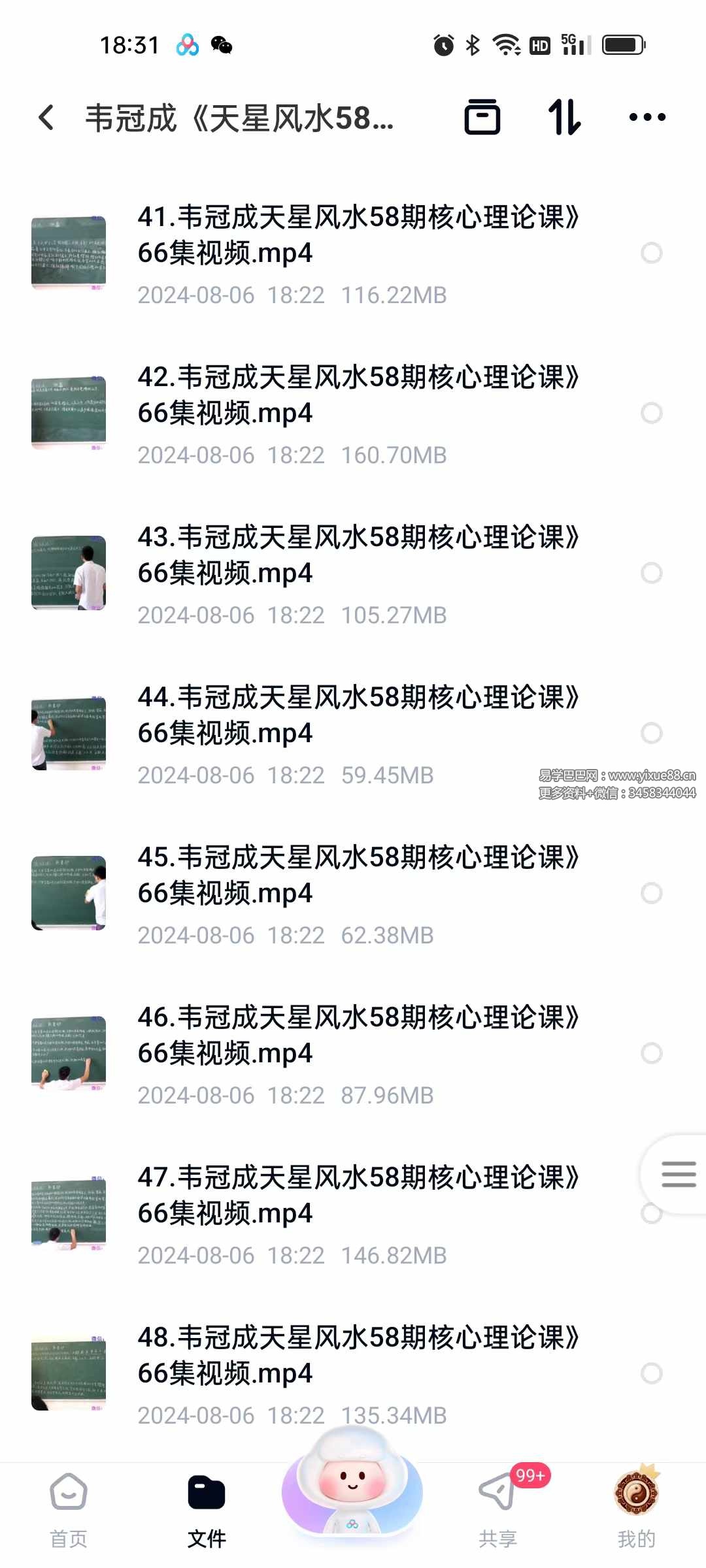Go back from the folder view
The height and width of the screenshot is (1568, 706).
(46, 118)
